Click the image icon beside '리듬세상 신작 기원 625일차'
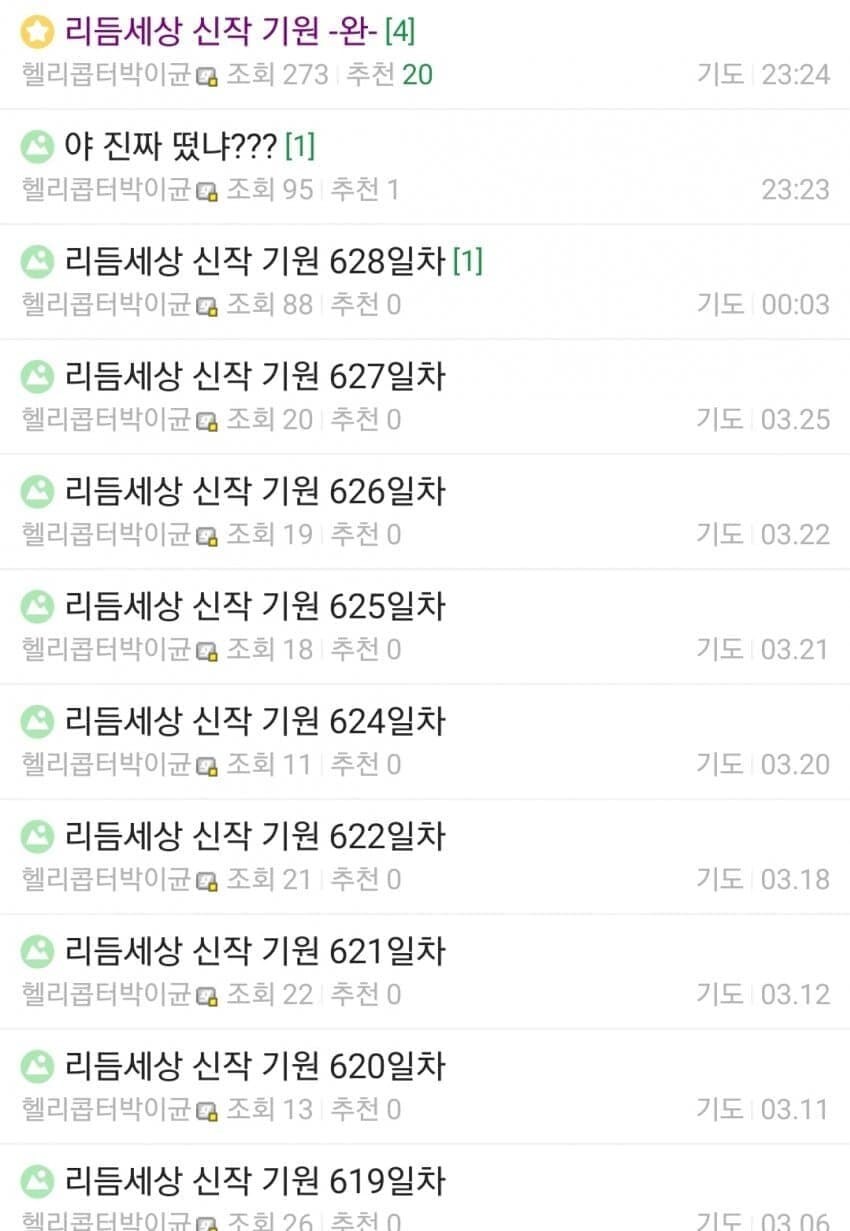Viewport: 850px width, 1231px height. pyautogui.click(x=36, y=606)
